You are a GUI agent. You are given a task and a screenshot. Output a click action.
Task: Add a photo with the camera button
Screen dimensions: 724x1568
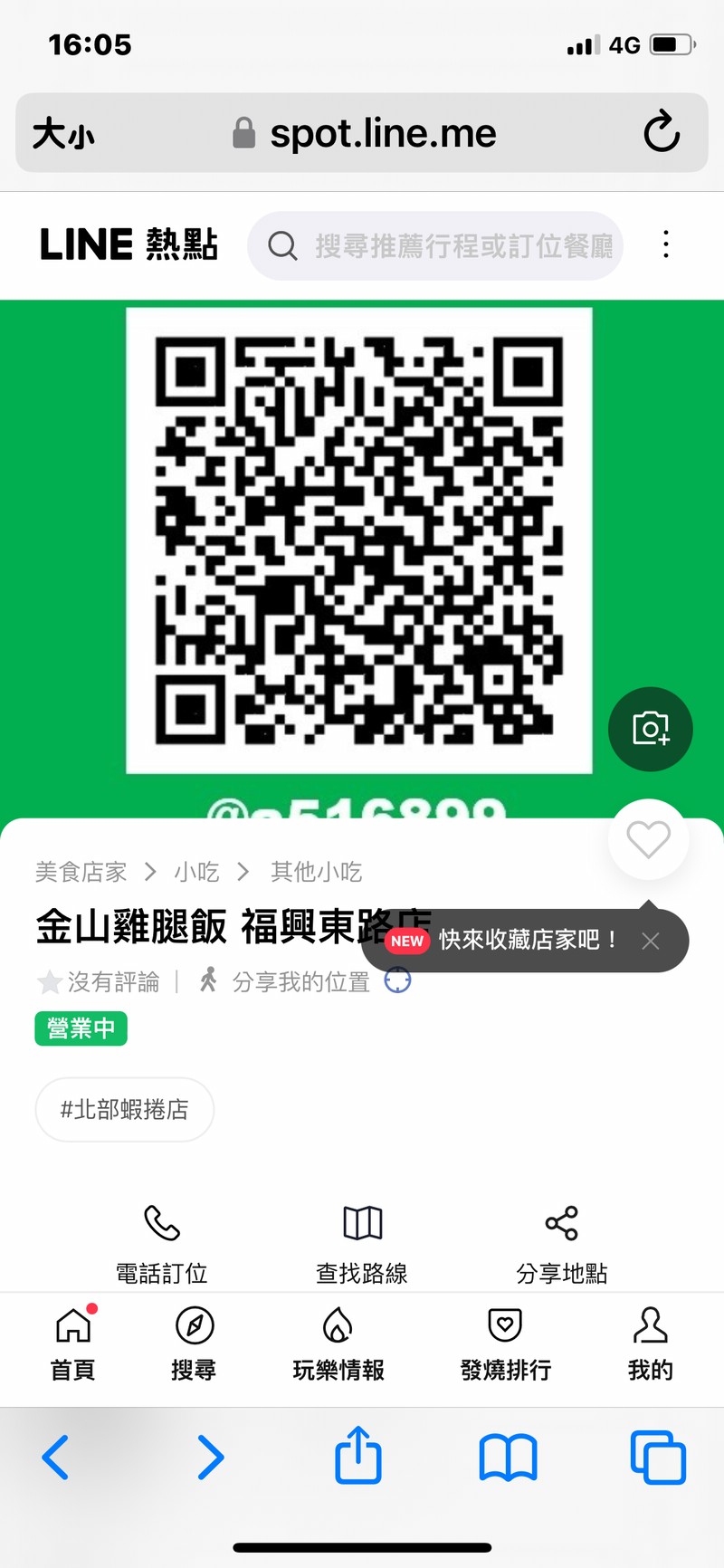[x=651, y=729]
